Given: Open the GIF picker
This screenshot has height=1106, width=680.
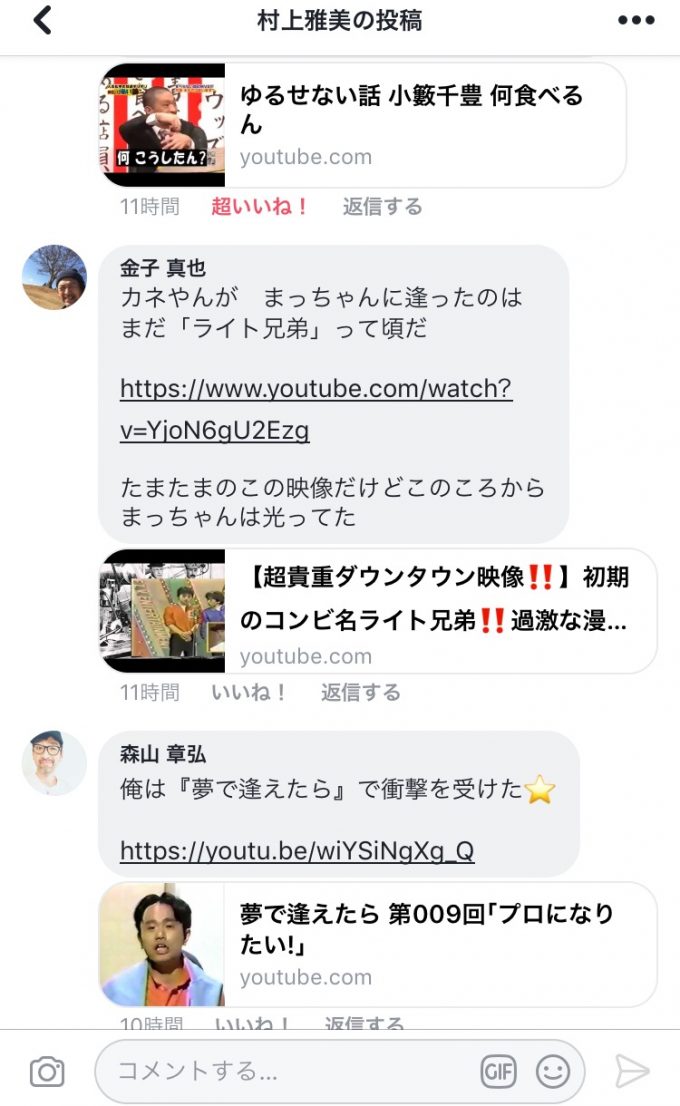Looking at the screenshot, I should click(498, 1072).
